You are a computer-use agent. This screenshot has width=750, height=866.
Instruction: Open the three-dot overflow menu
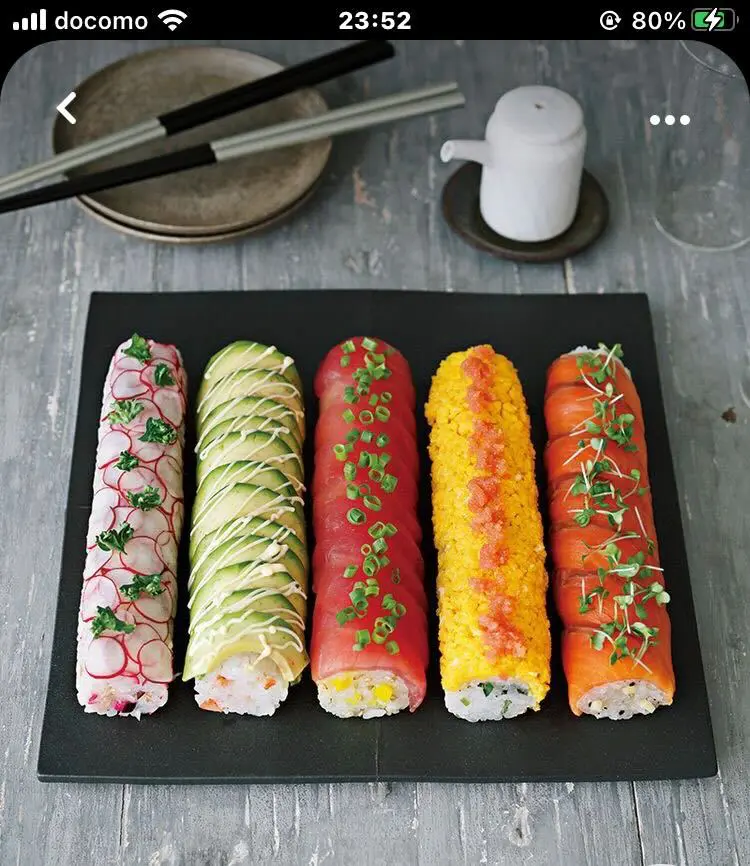[x=669, y=120]
